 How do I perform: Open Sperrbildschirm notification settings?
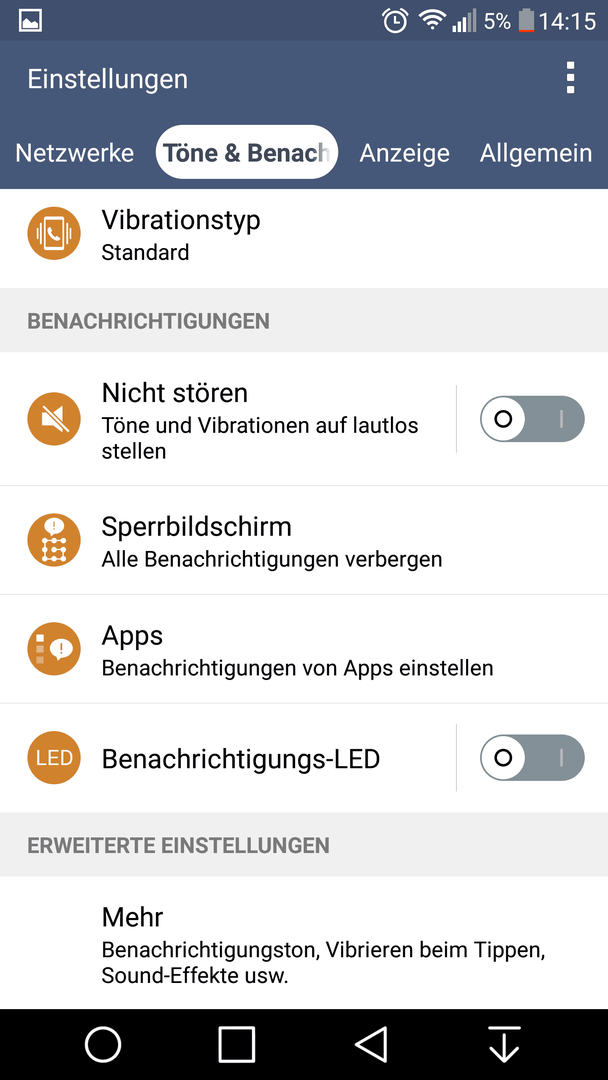(304, 540)
